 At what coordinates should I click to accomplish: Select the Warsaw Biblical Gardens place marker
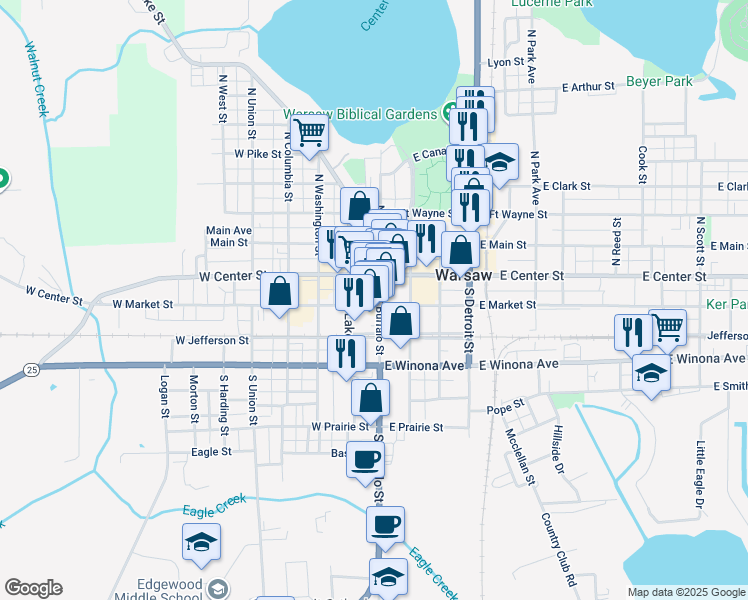(447, 113)
